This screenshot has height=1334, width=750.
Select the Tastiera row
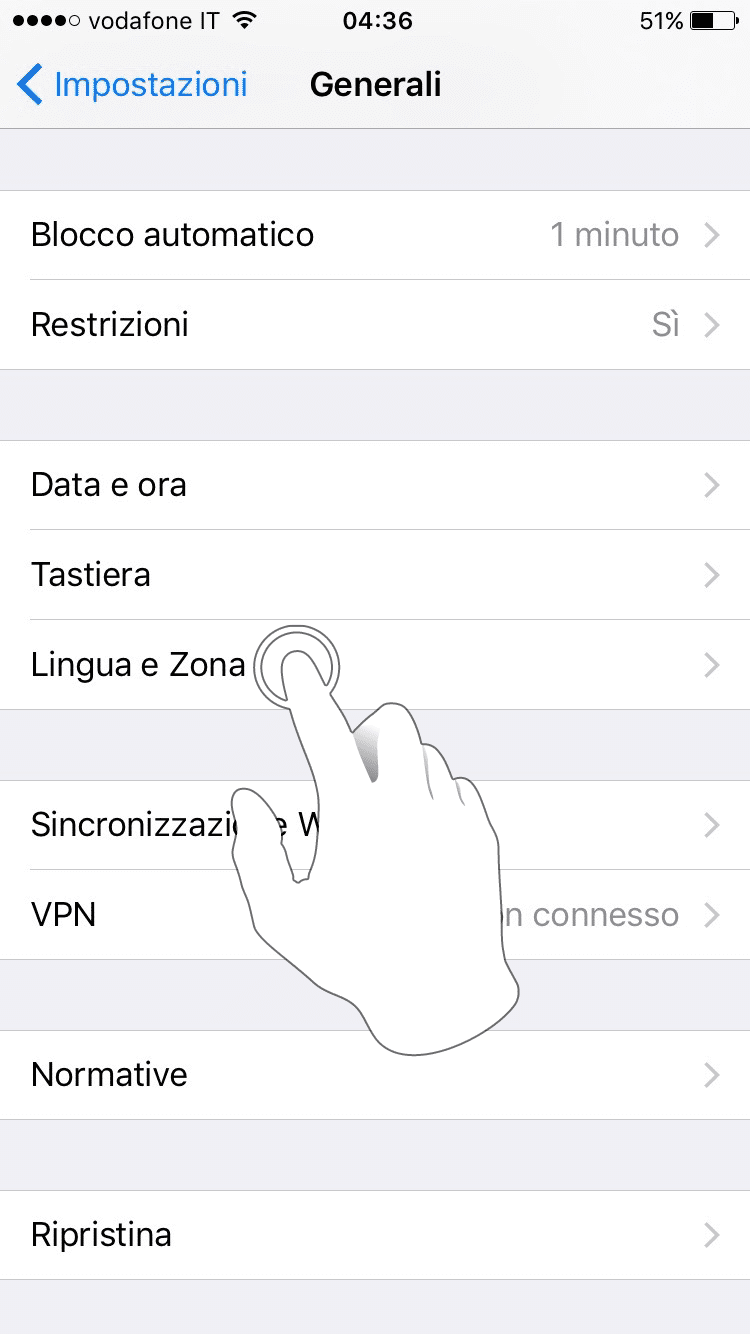(374, 575)
